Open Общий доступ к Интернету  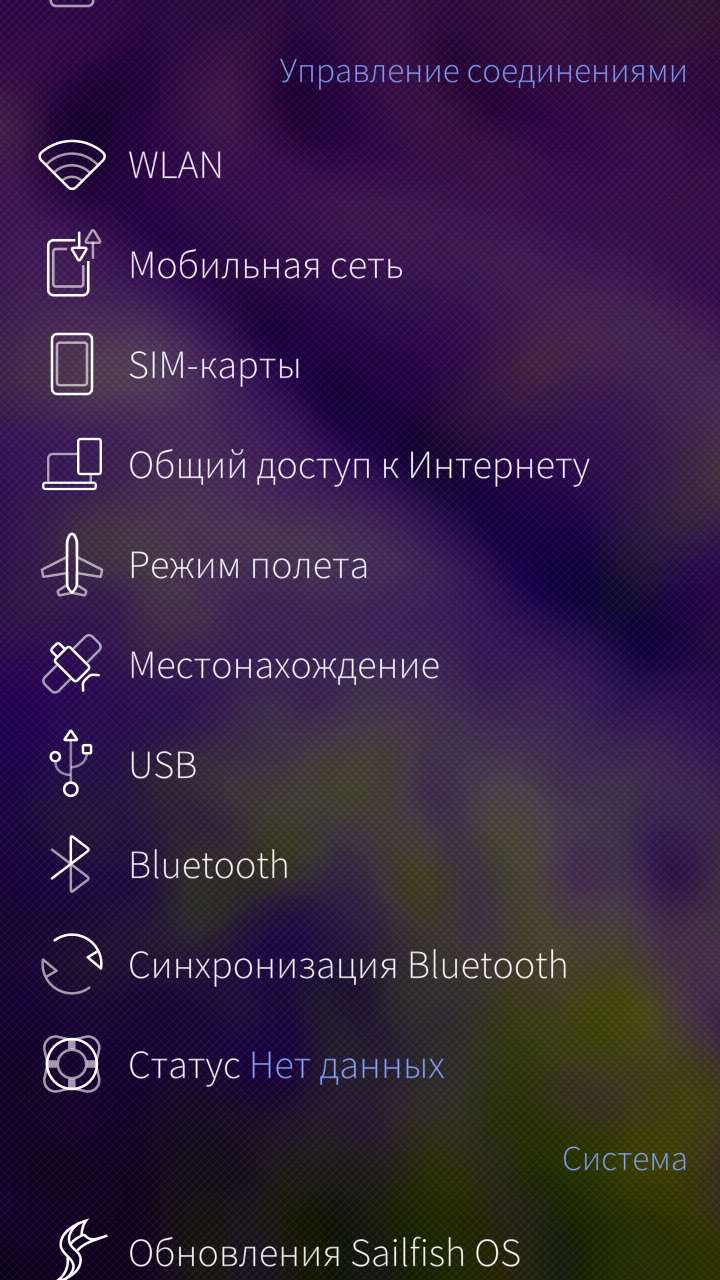click(360, 465)
